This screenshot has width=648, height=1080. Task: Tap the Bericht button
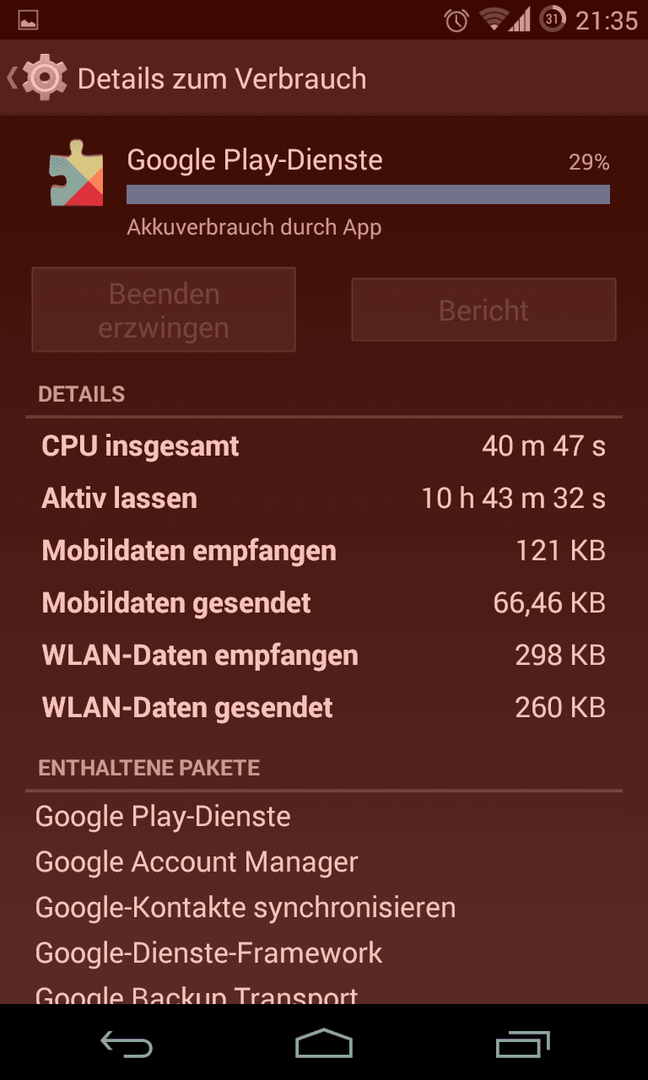[483, 310]
